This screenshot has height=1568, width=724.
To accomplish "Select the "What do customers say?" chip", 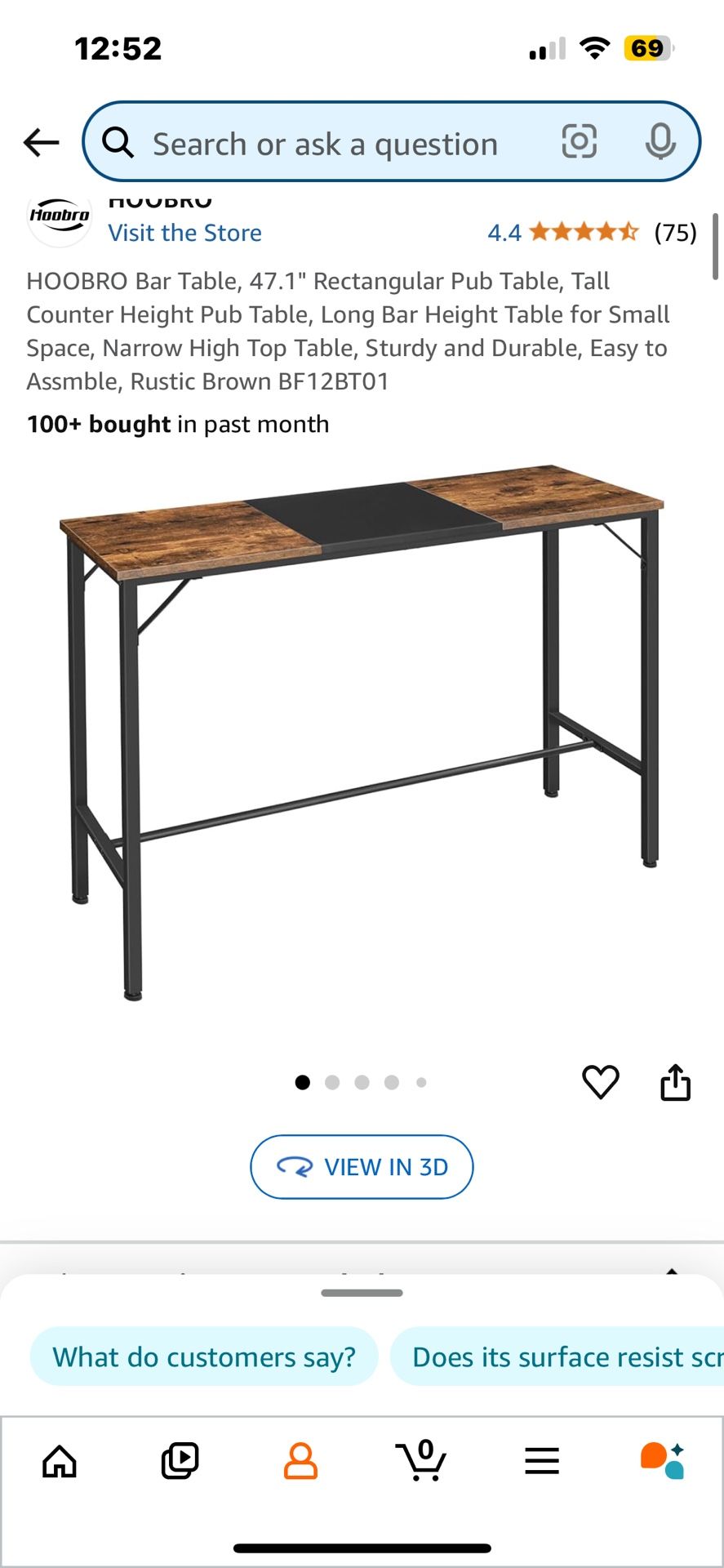I will point(204,1356).
